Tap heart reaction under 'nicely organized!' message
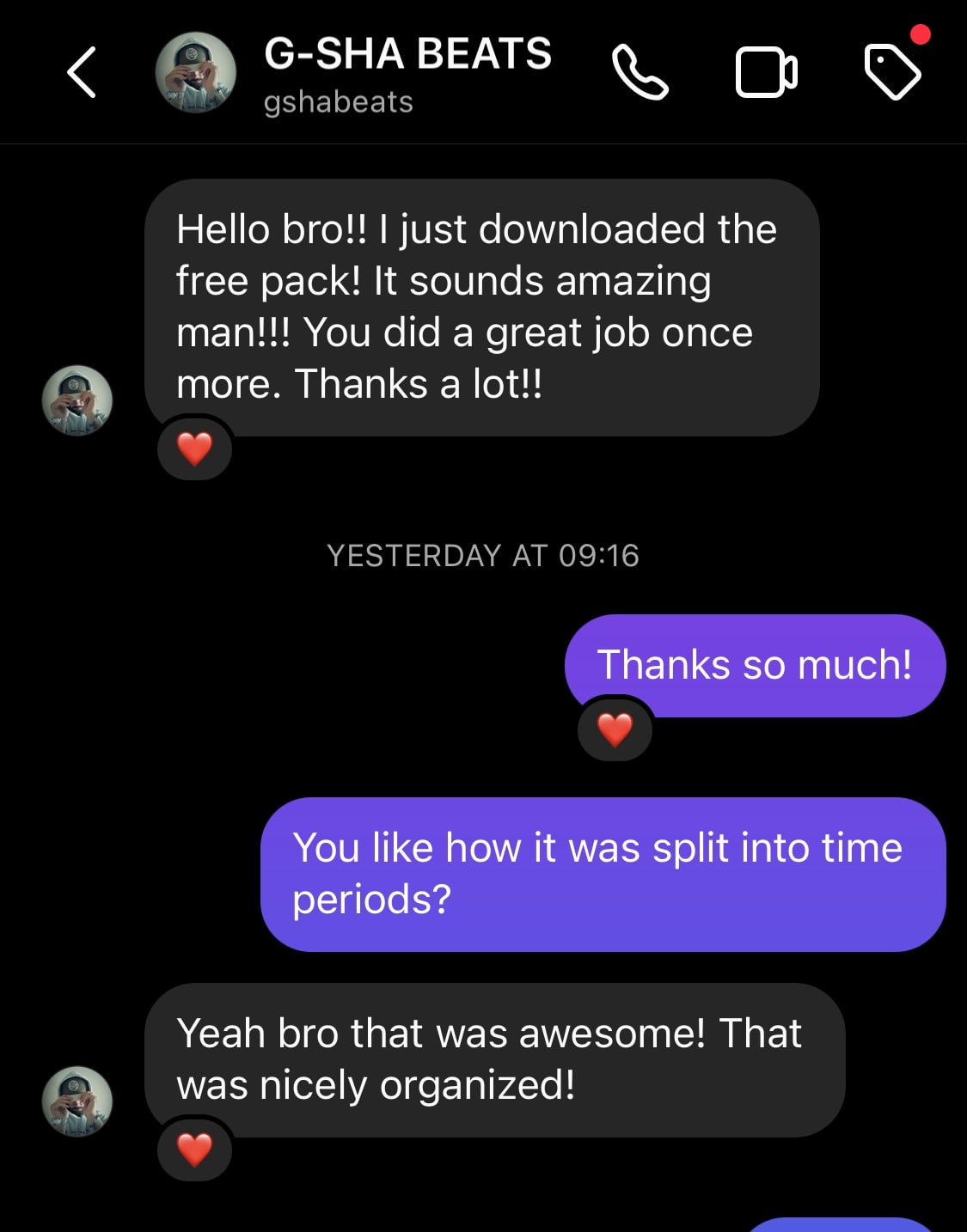Screen dimensions: 967x1232 coord(194,1150)
